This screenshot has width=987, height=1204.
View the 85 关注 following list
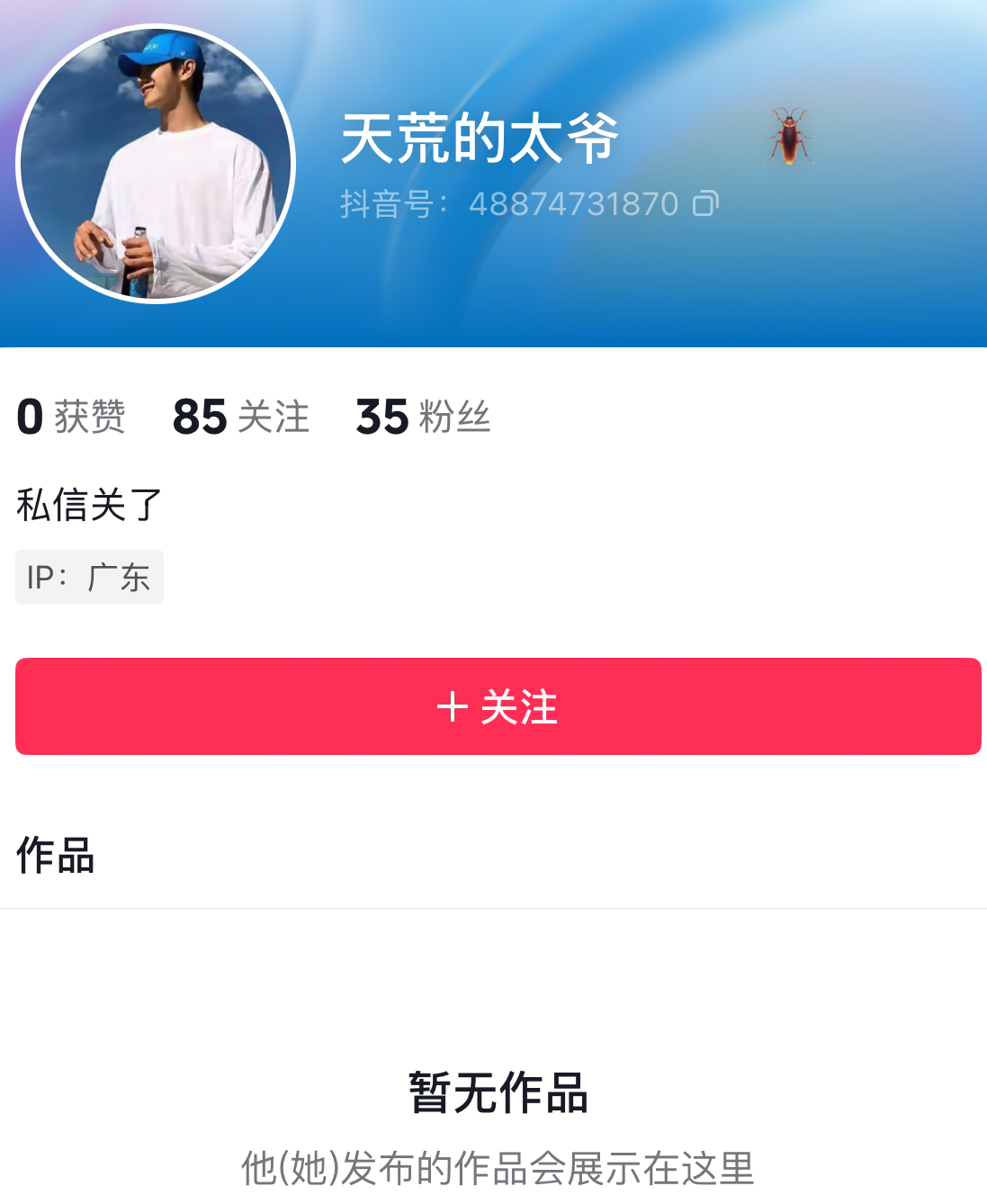pyautogui.click(x=240, y=417)
